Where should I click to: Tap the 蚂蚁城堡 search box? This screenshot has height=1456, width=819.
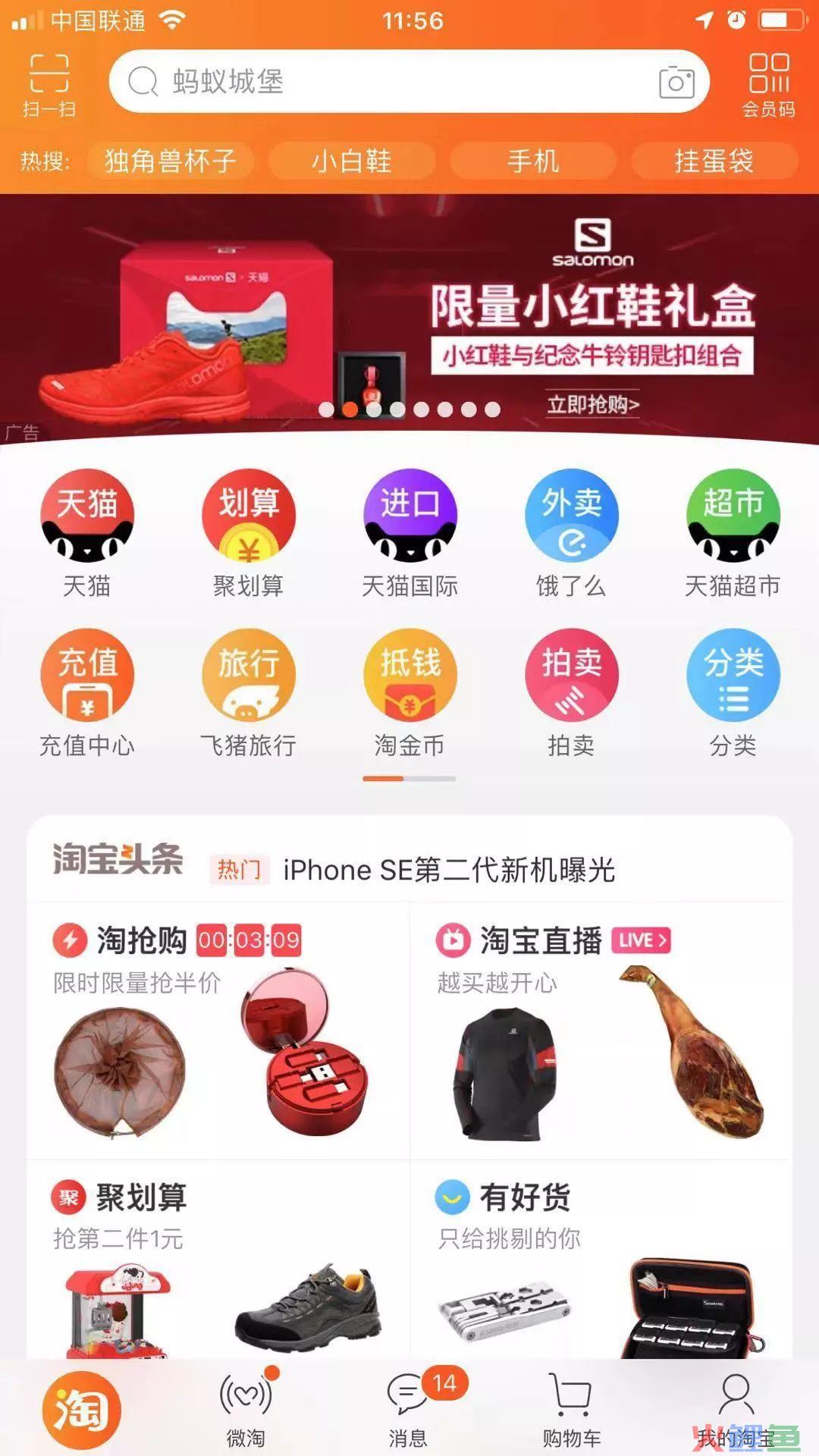point(379,81)
